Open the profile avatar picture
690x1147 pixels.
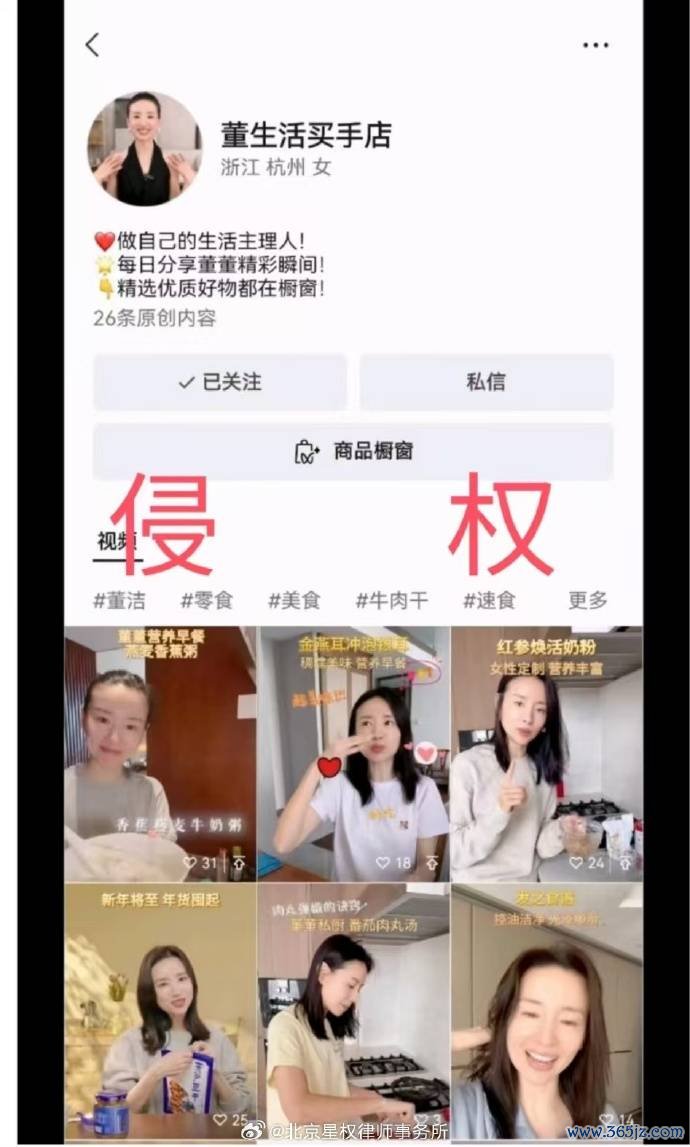coord(144,150)
